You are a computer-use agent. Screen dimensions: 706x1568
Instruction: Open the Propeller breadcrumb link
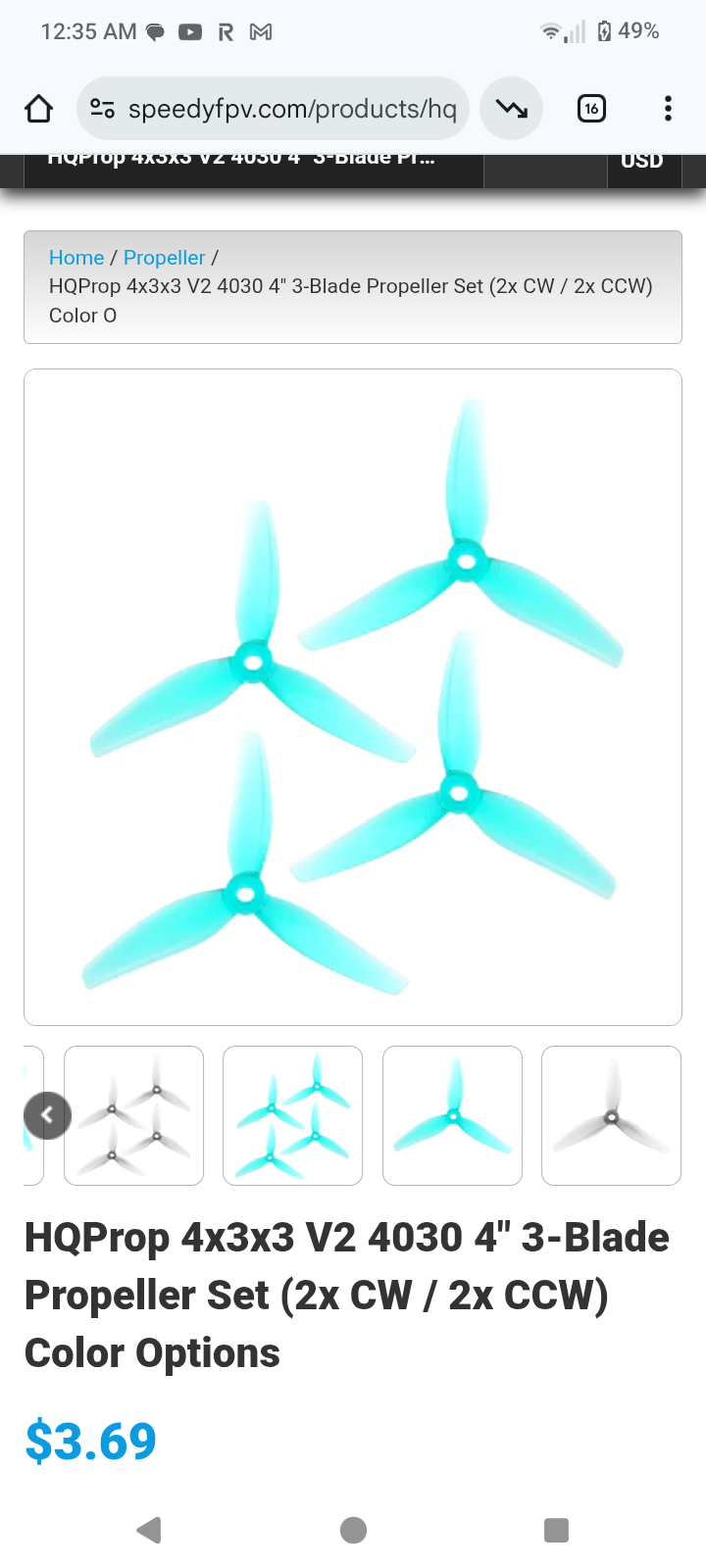coord(164,258)
